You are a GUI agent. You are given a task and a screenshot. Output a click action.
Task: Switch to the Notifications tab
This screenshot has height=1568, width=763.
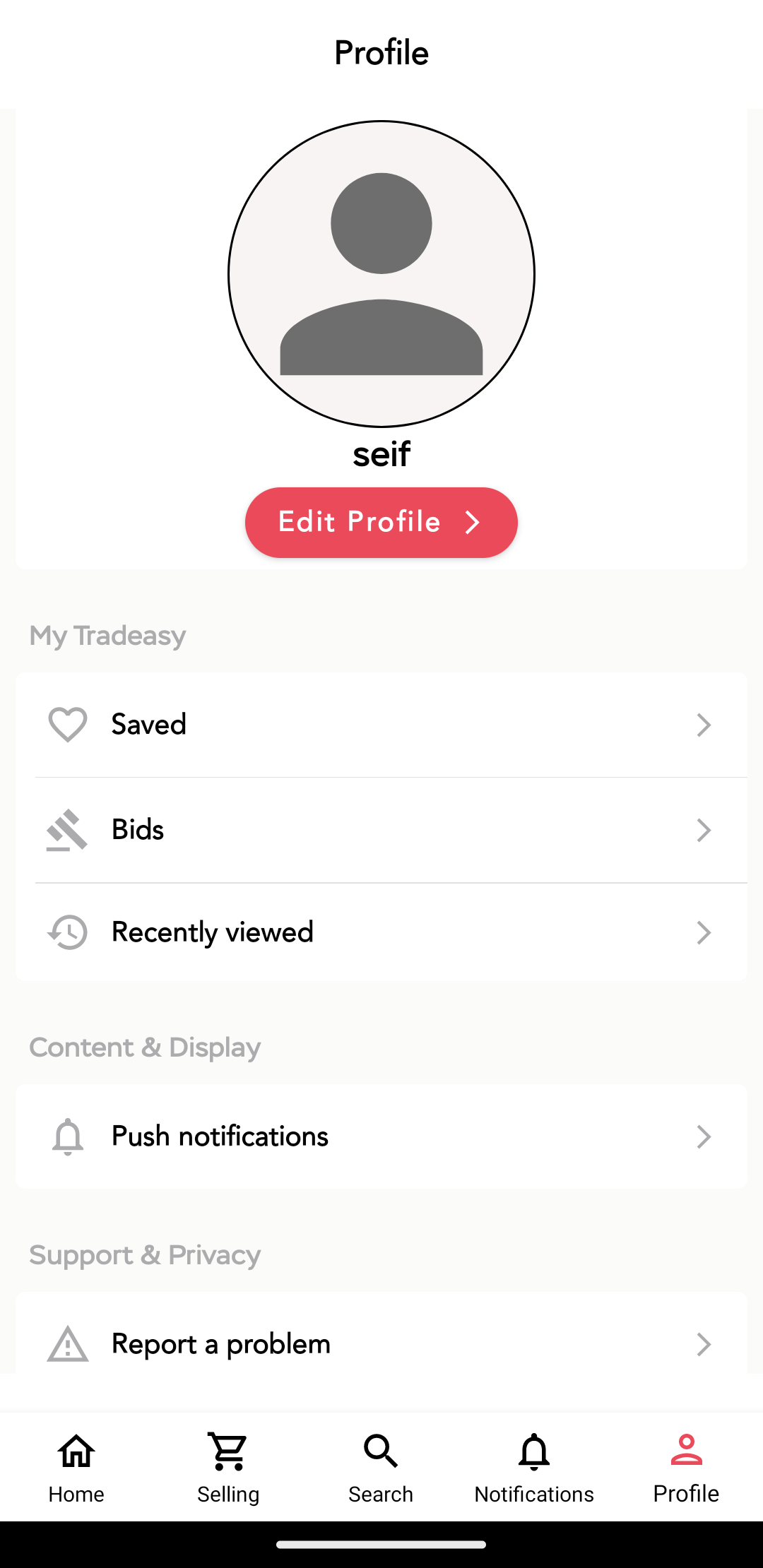(534, 1468)
